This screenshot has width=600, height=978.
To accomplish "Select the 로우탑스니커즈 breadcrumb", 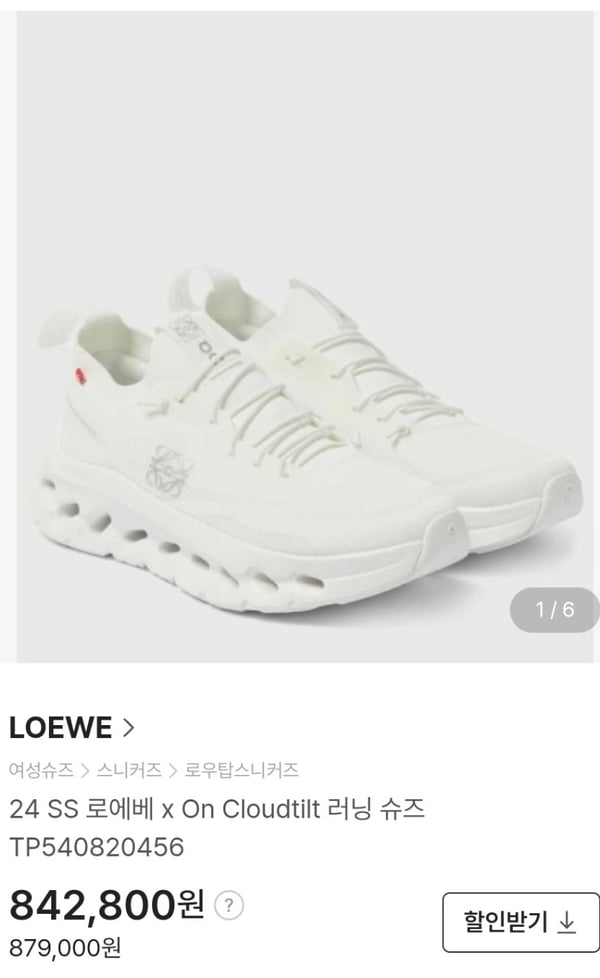I will tap(242, 770).
